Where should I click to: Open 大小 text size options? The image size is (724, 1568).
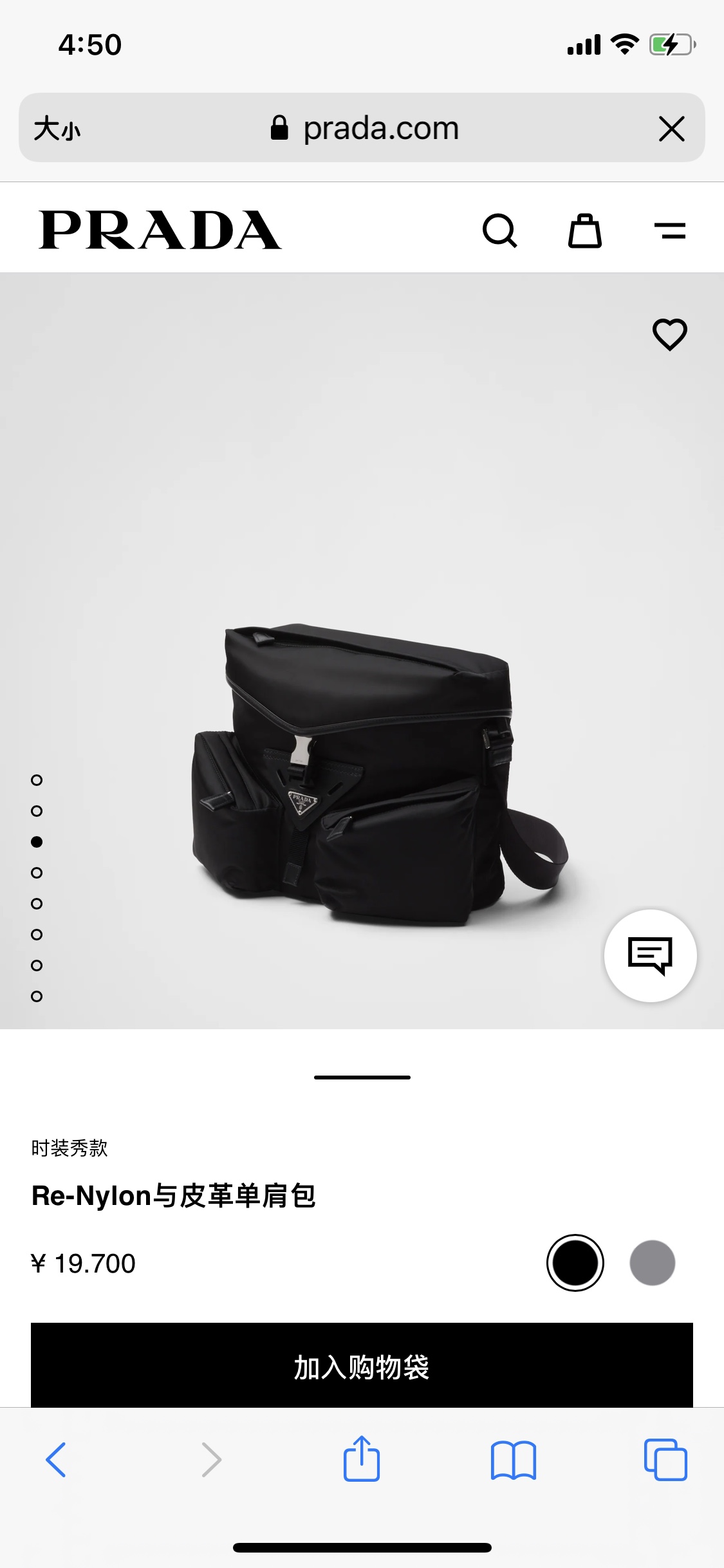point(57,129)
